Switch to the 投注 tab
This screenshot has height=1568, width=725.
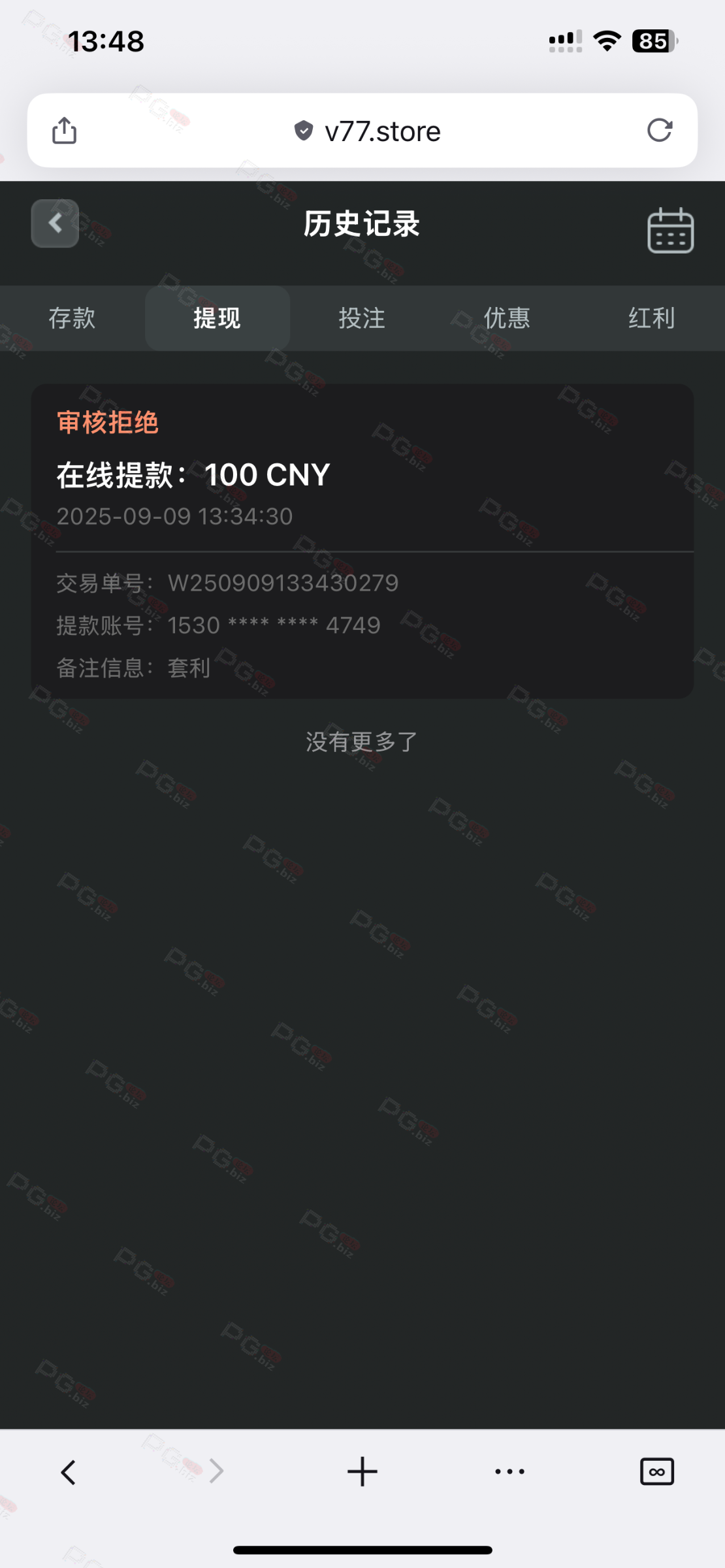coord(362,318)
